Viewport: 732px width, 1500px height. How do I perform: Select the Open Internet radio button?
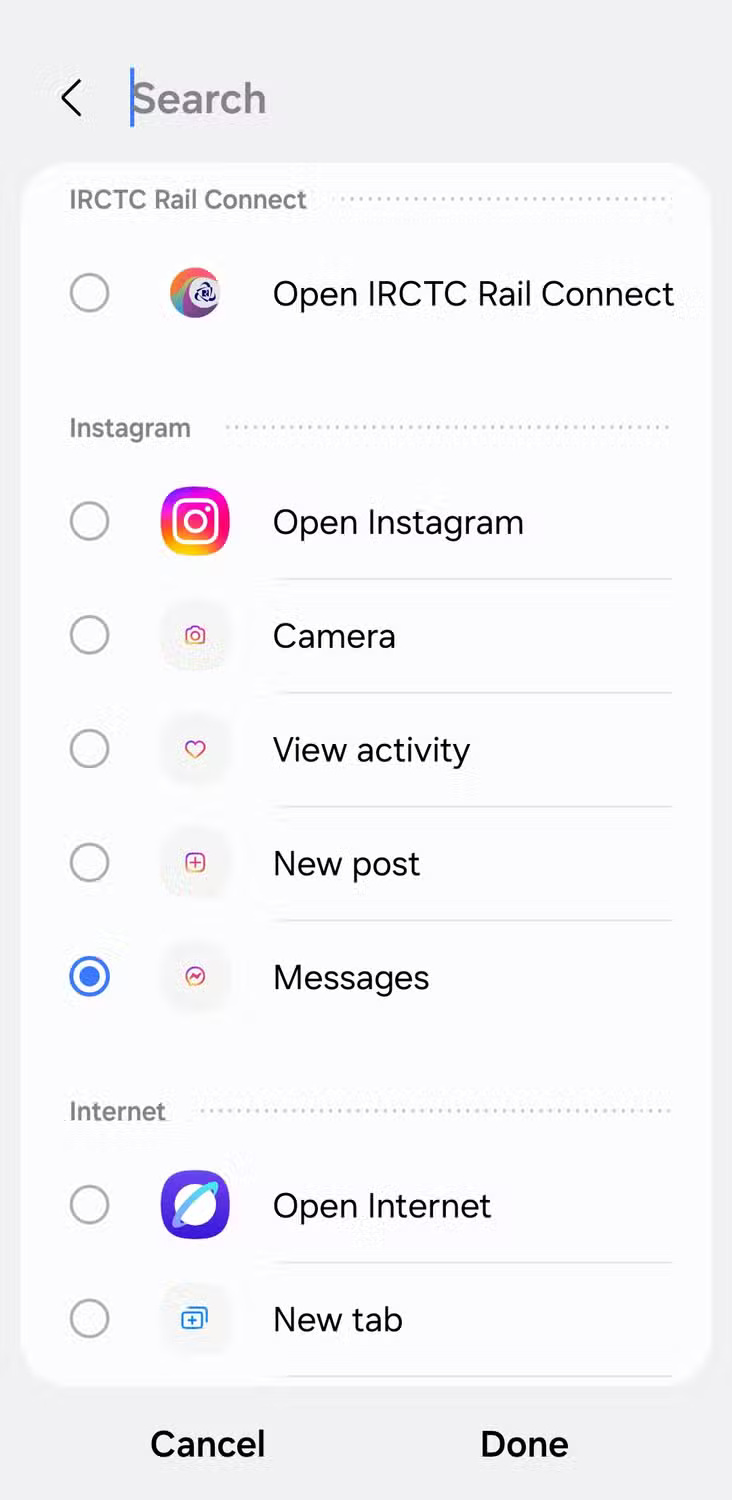[x=89, y=1205]
